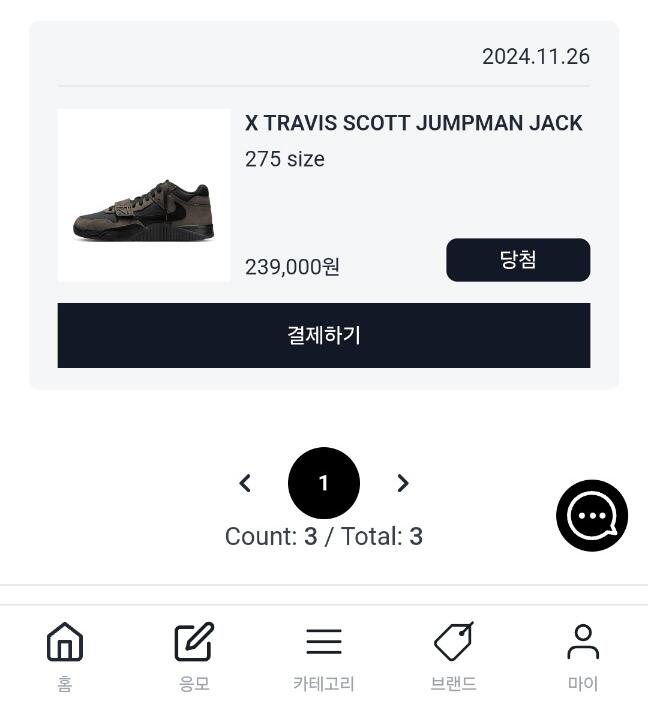The width and height of the screenshot is (648, 712).
Task: Select page 1 in pagination
Action: [x=323, y=484]
